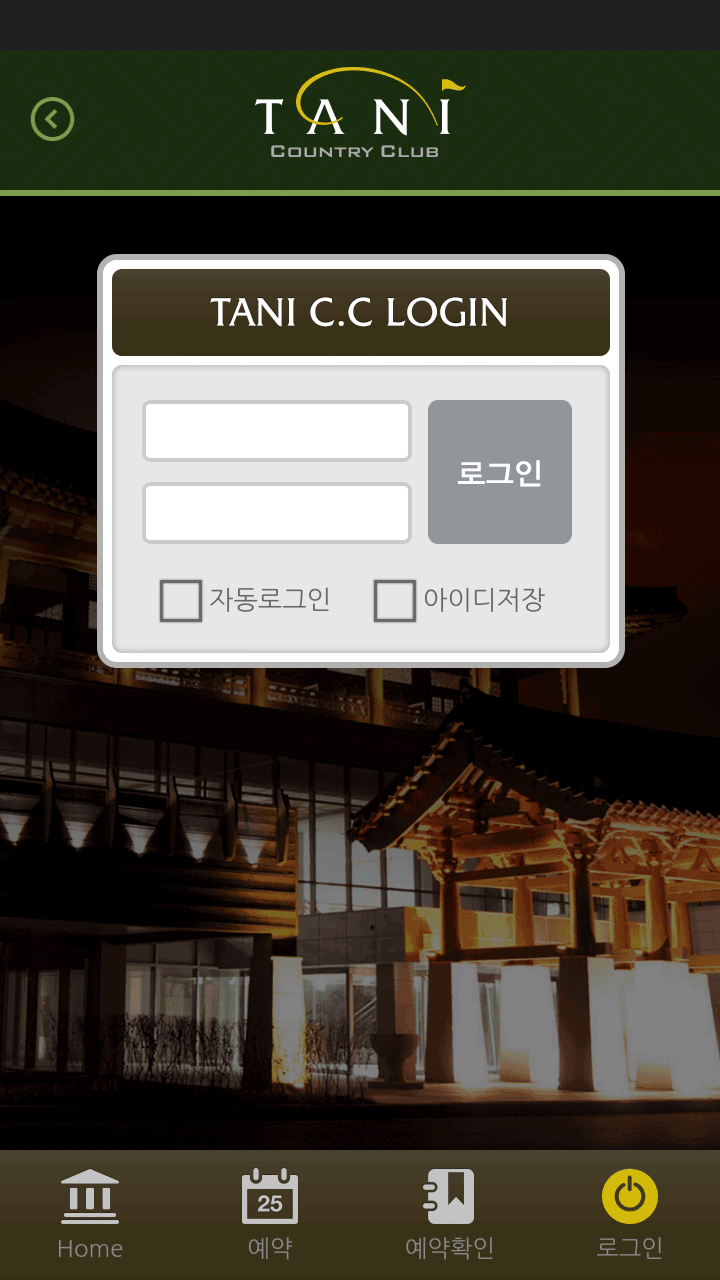Select the 로그인 tab in bottom bar
The height and width of the screenshot is (1280, 720).
click(x=629, y=1213)
